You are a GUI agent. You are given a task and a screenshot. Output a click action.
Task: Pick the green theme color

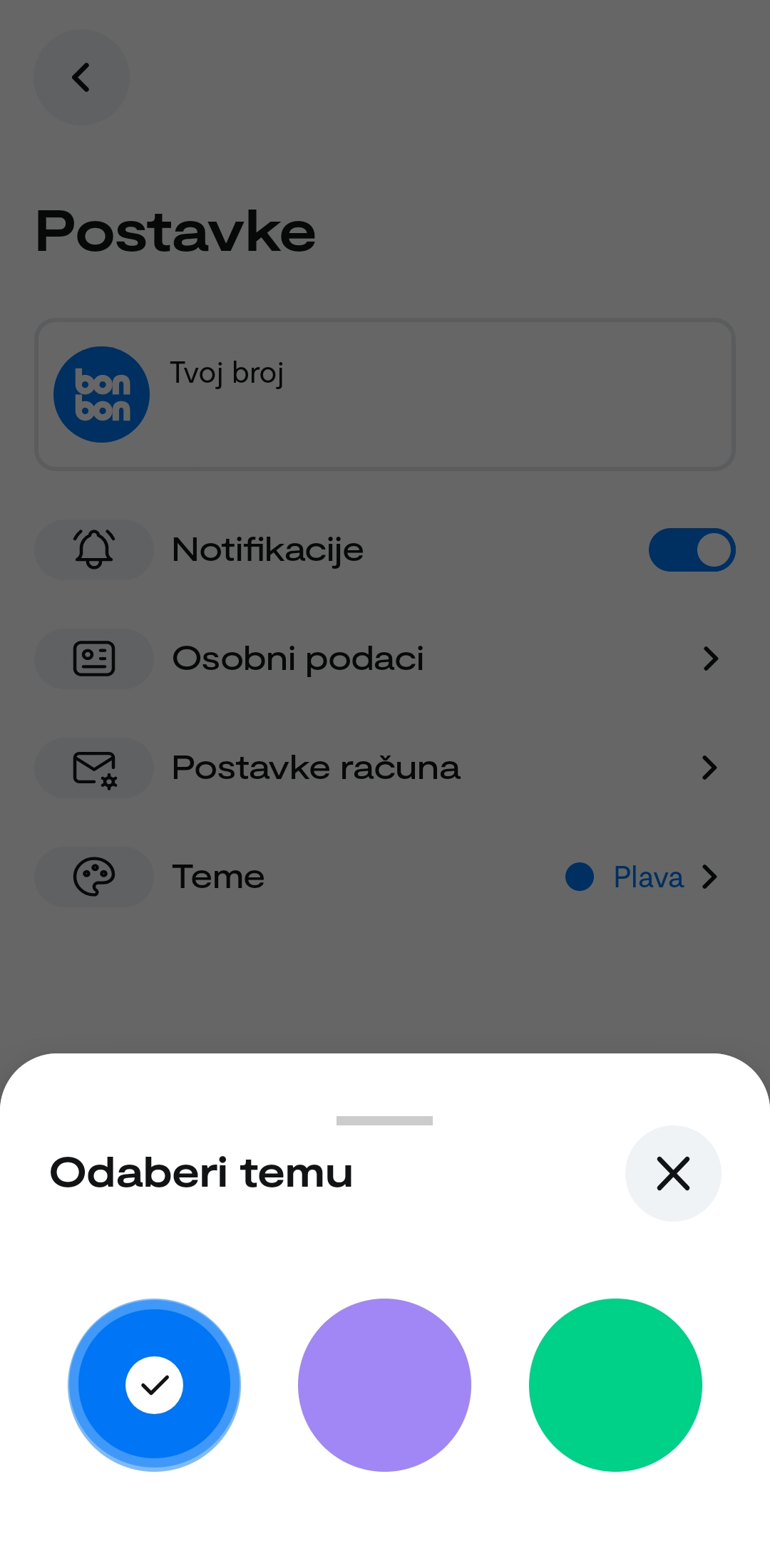[615, 1385]
